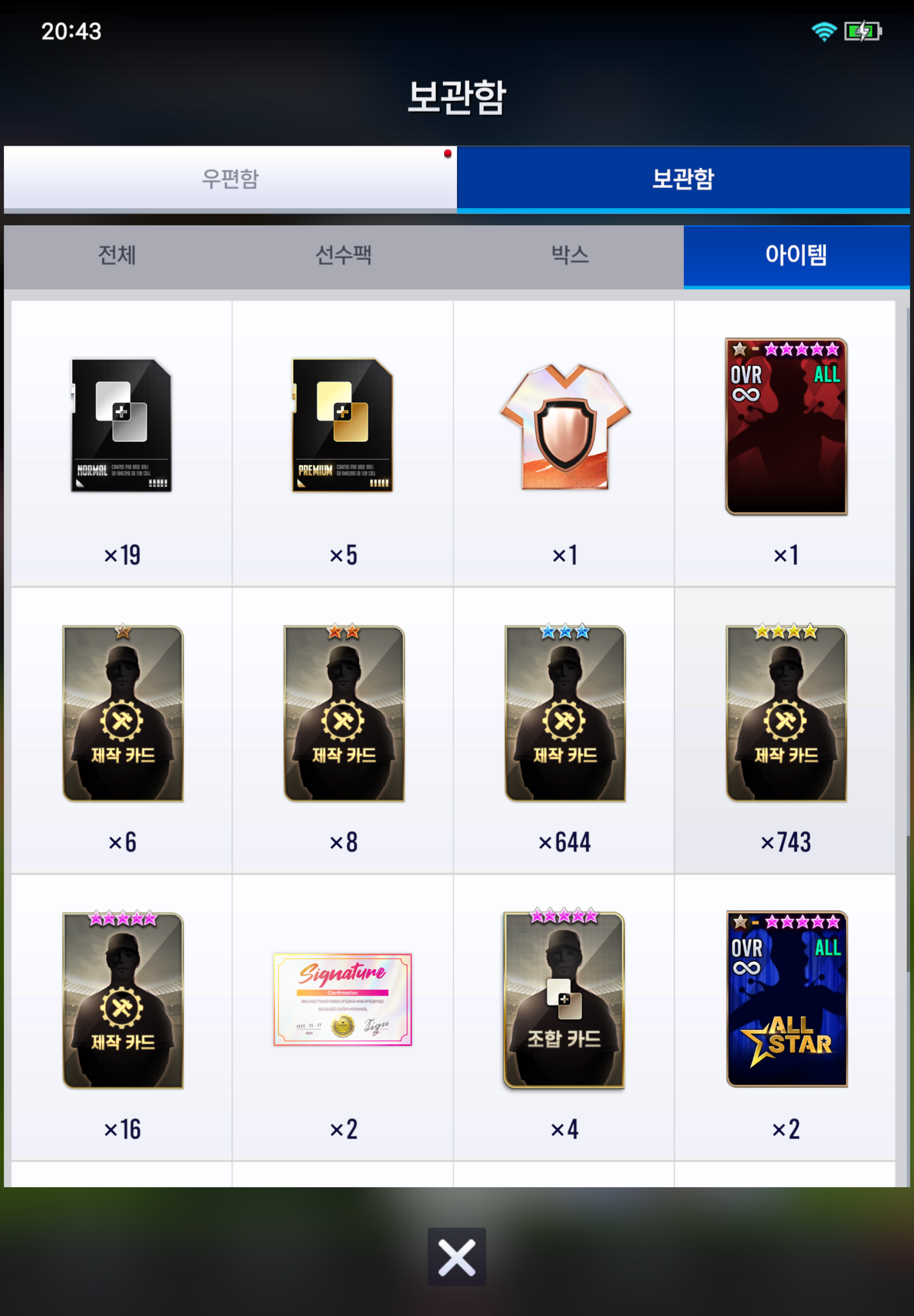
Task: Select the 아이템 category tab
Action: tap(796, 255)
